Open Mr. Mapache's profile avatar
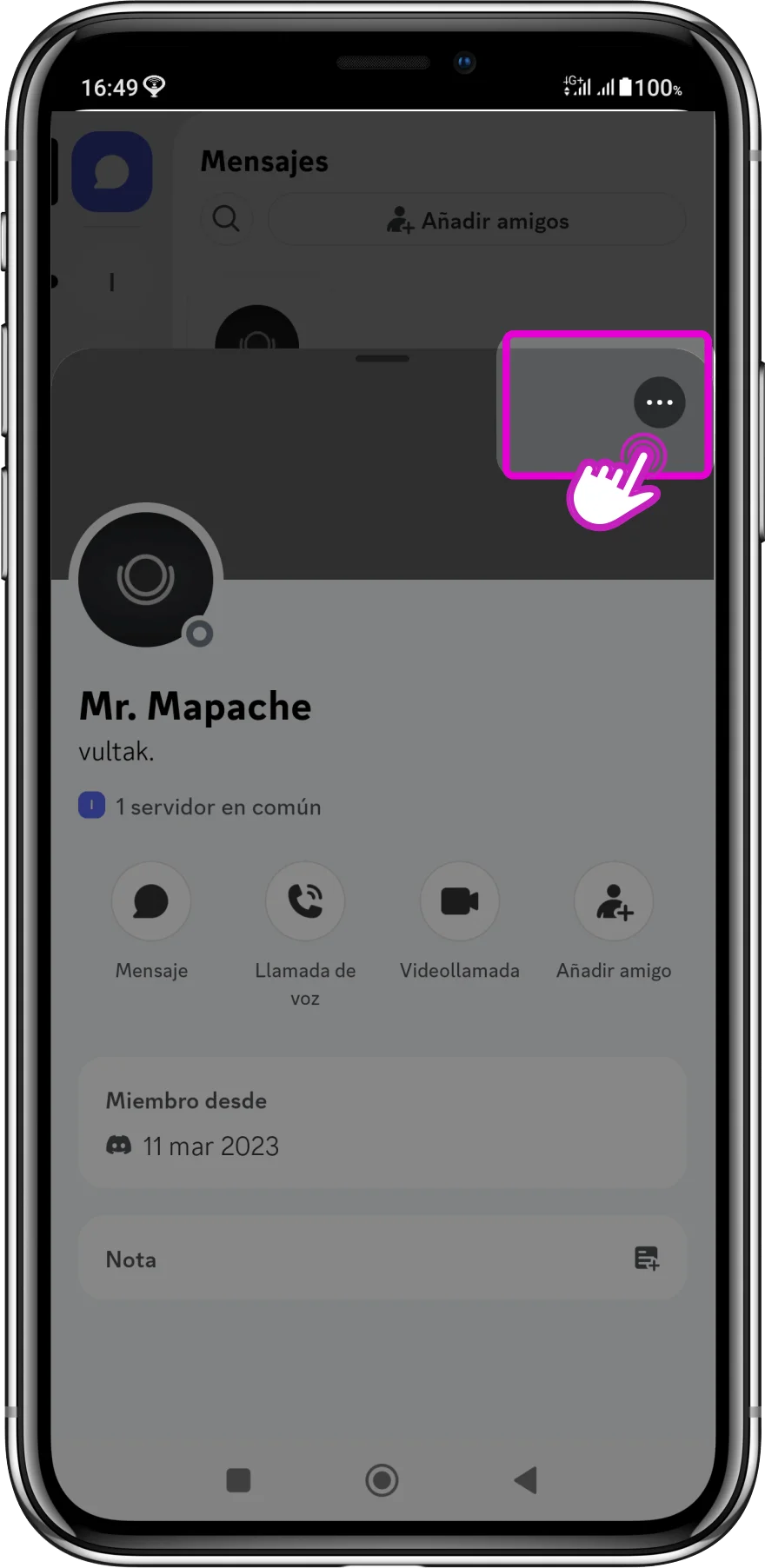The height and width of the screenshot is (1568, 765). [x=146, y=579]
